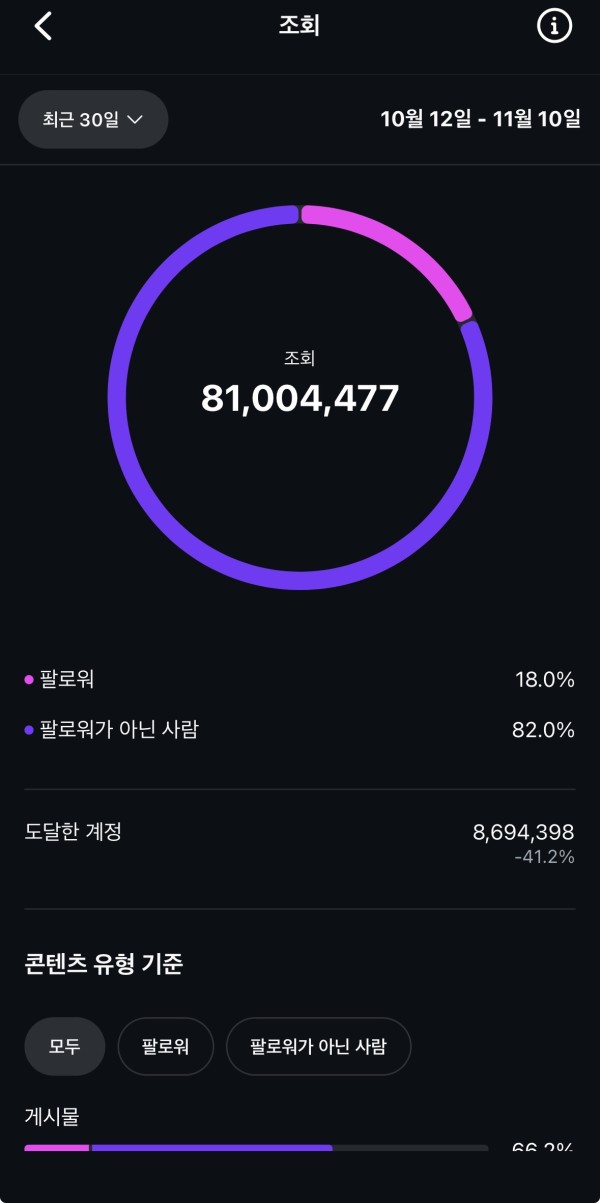Open the 최근 30일 date range dropdown
The height and width of the screenshot is (1203, 600).
pos(93,120)
